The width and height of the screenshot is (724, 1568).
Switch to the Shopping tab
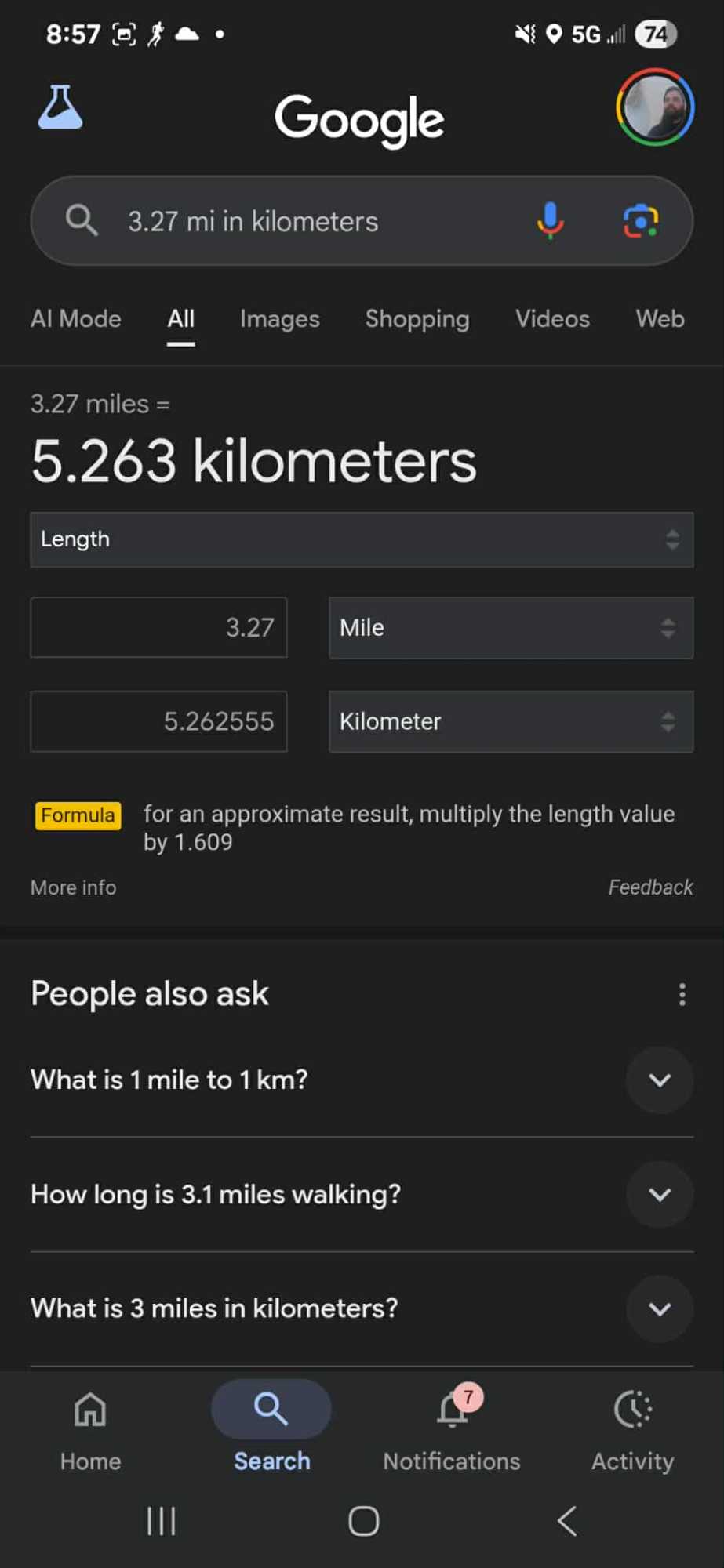(x=417, y=319)
